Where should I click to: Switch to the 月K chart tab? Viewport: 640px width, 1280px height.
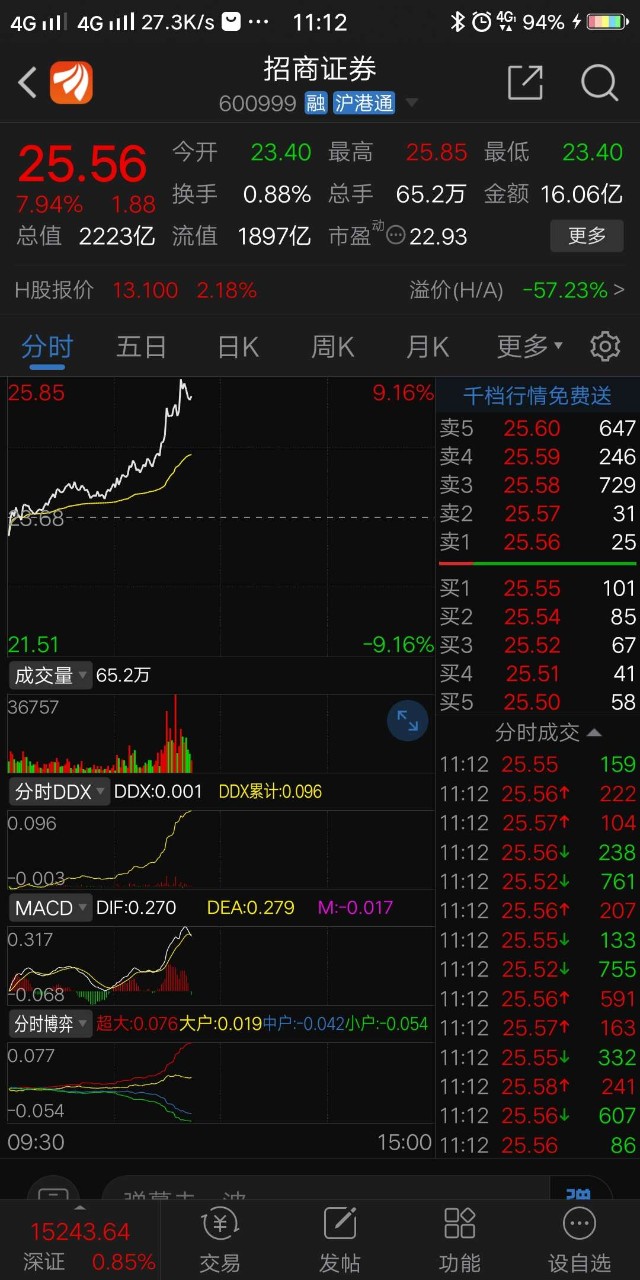pyautogui.click(x=427, y=347)
